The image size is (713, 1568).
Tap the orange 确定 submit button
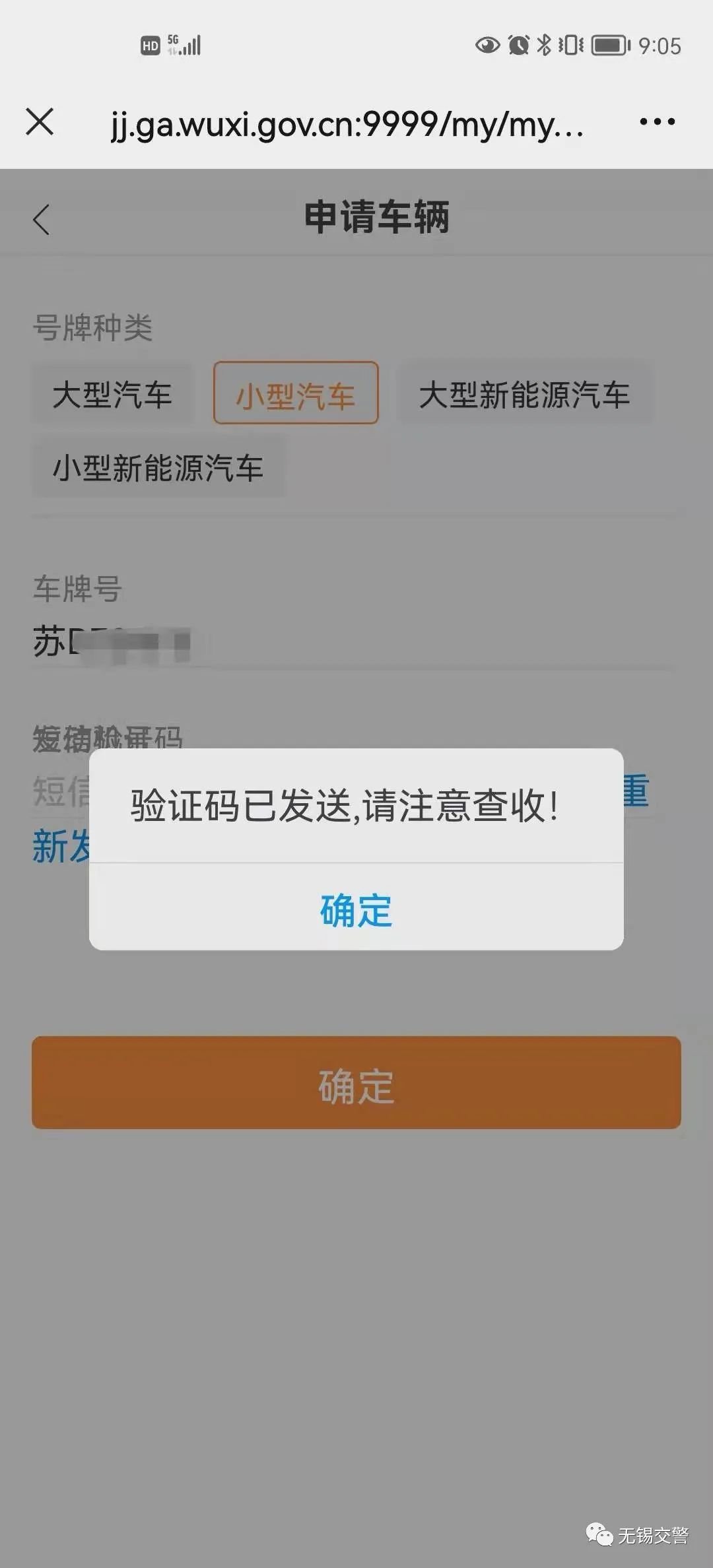pyautogui.click(x=356, y=1082)
